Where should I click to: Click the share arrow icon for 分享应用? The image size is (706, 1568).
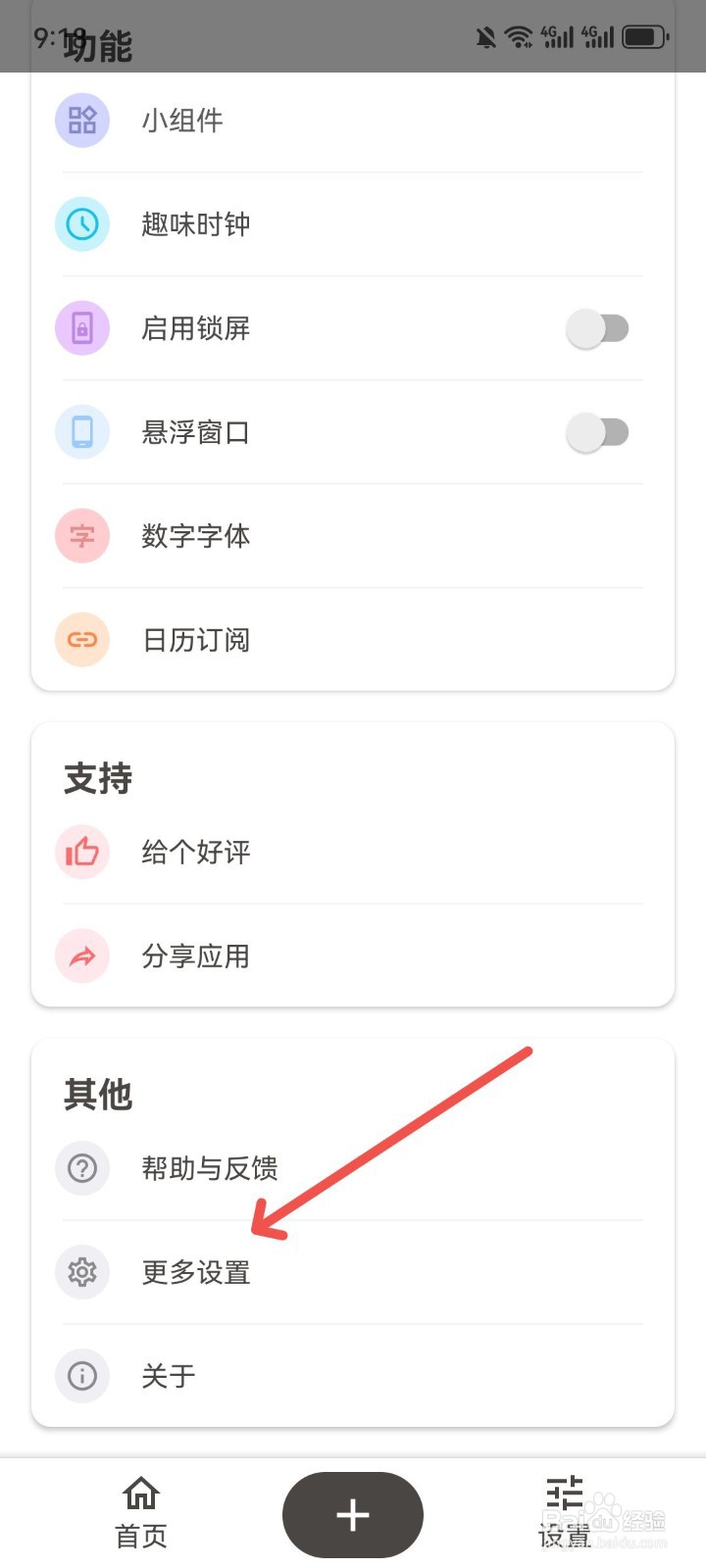coord(81,956)
